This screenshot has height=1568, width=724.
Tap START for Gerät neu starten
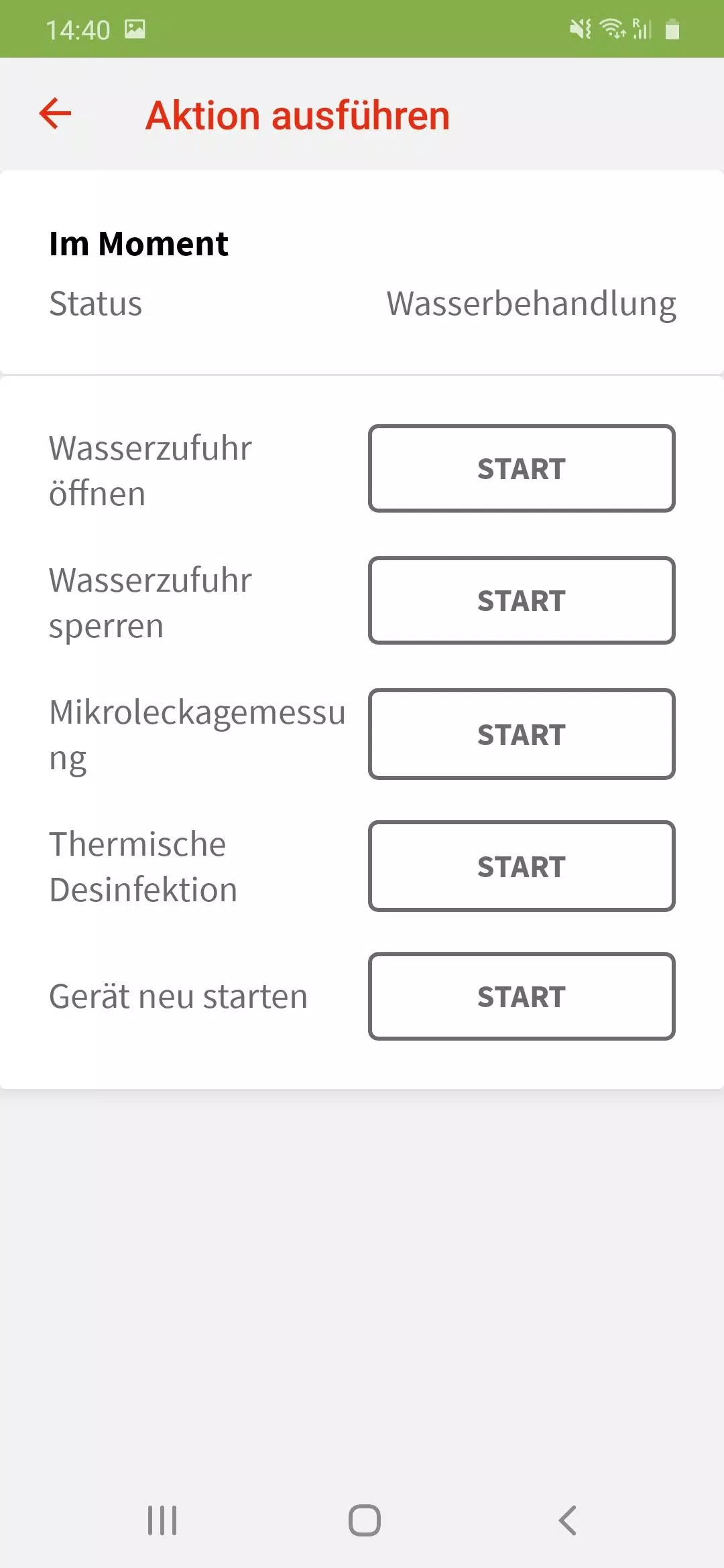coord(522,996)
